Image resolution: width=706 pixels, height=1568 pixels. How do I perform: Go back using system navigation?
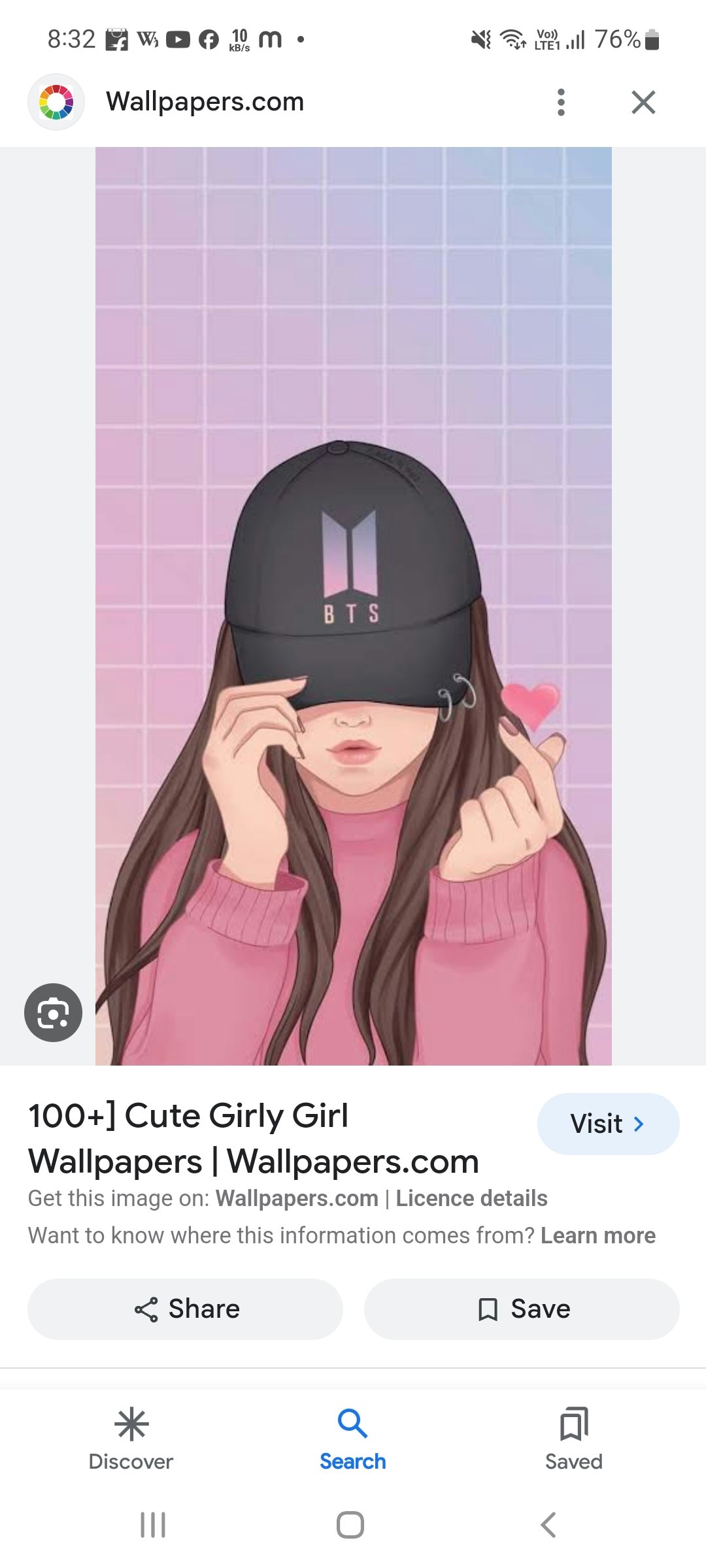[x=548, y=1525]
